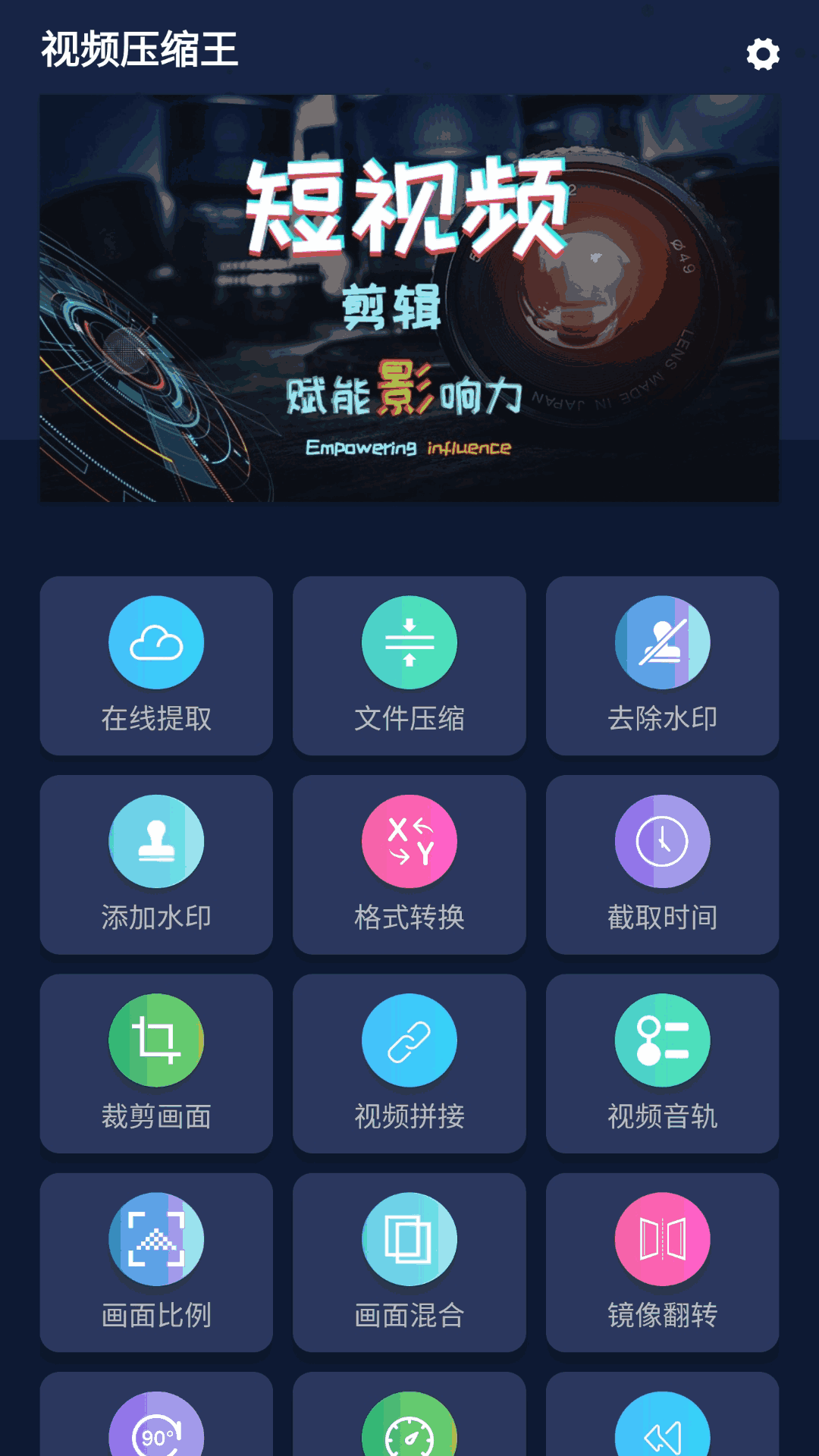This screenshot has width=819, height=1456.
Task: Launch 格式转换 format conversion
Action: [x=409, y=864]
